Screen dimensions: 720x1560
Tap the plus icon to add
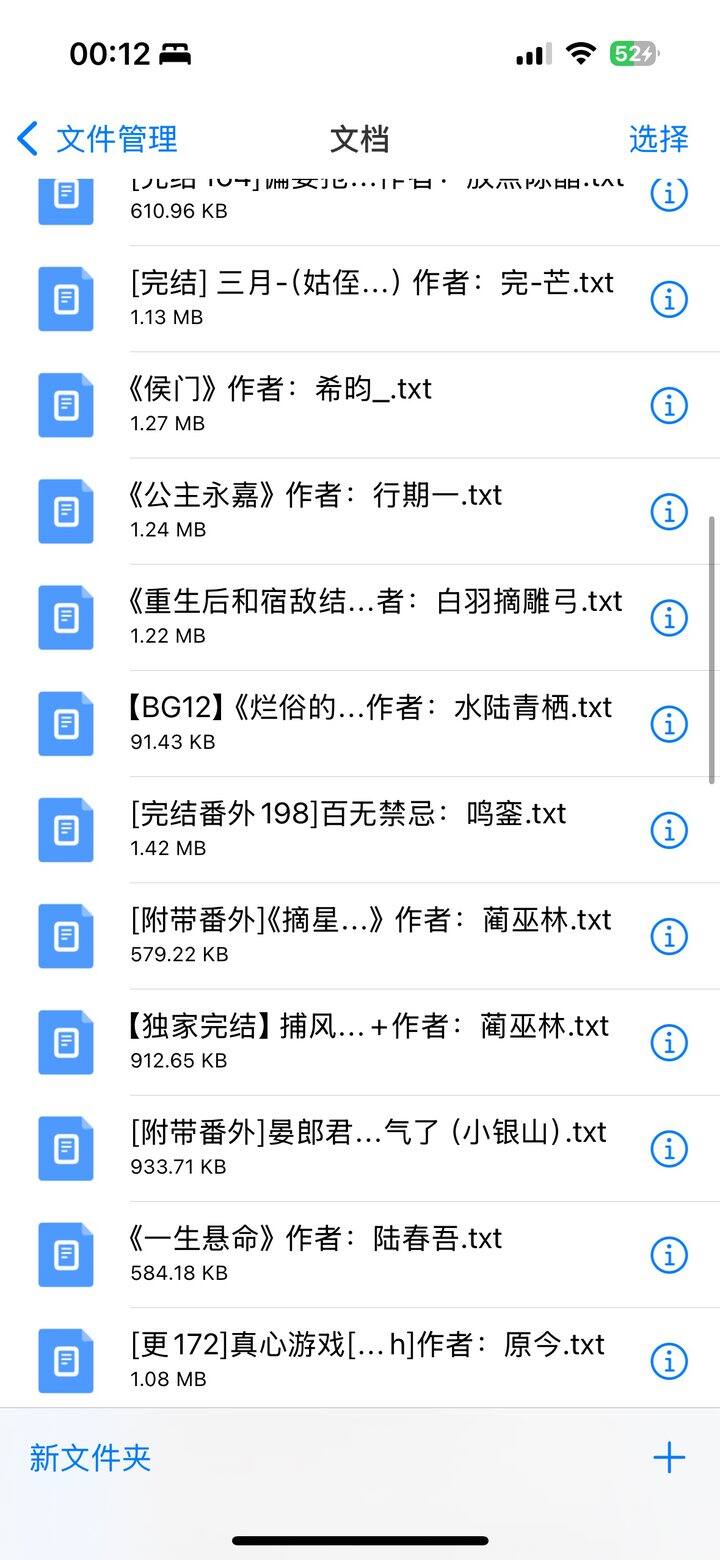click(669, 1458)
